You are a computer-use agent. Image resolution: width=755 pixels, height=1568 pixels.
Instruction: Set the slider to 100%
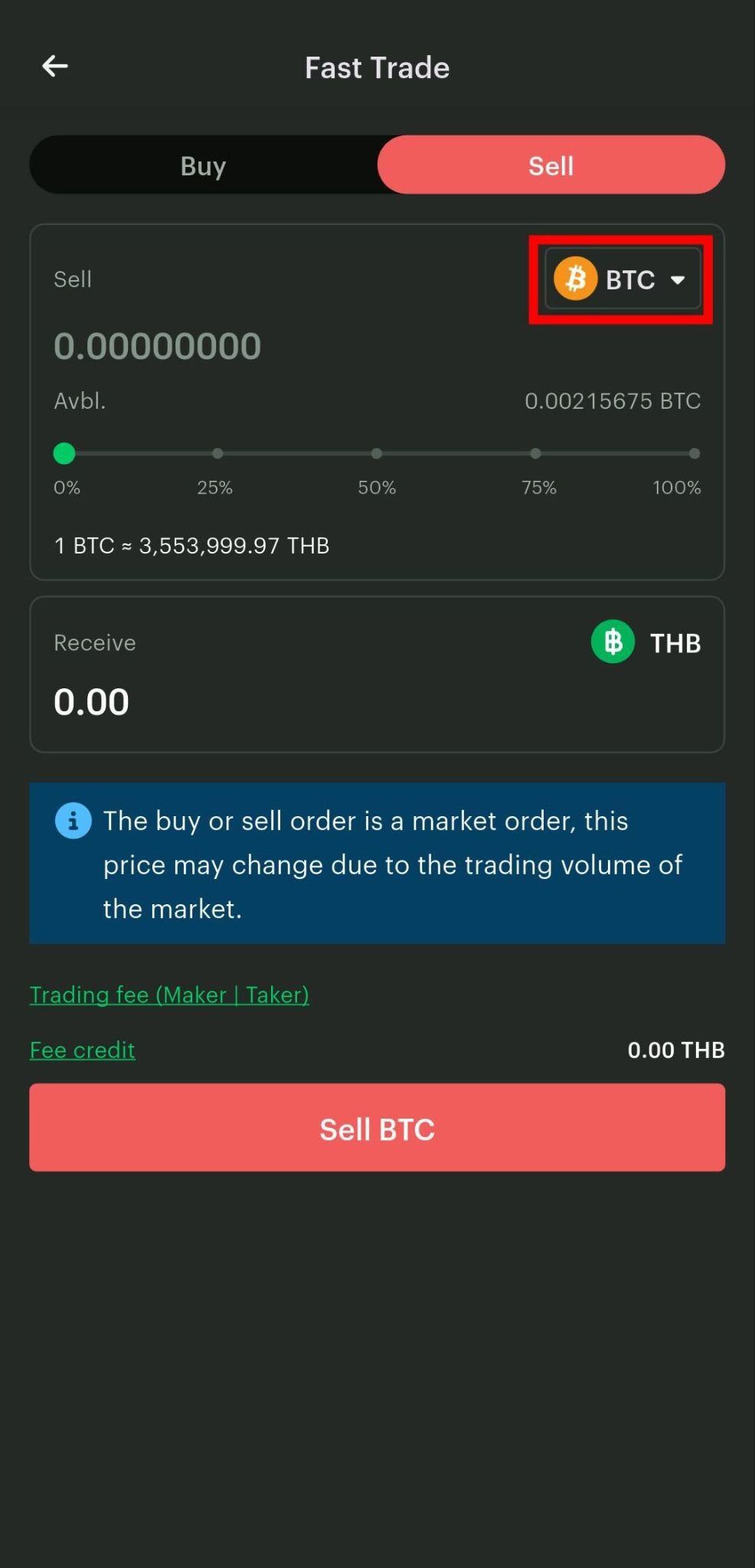[x=694, y=454]
